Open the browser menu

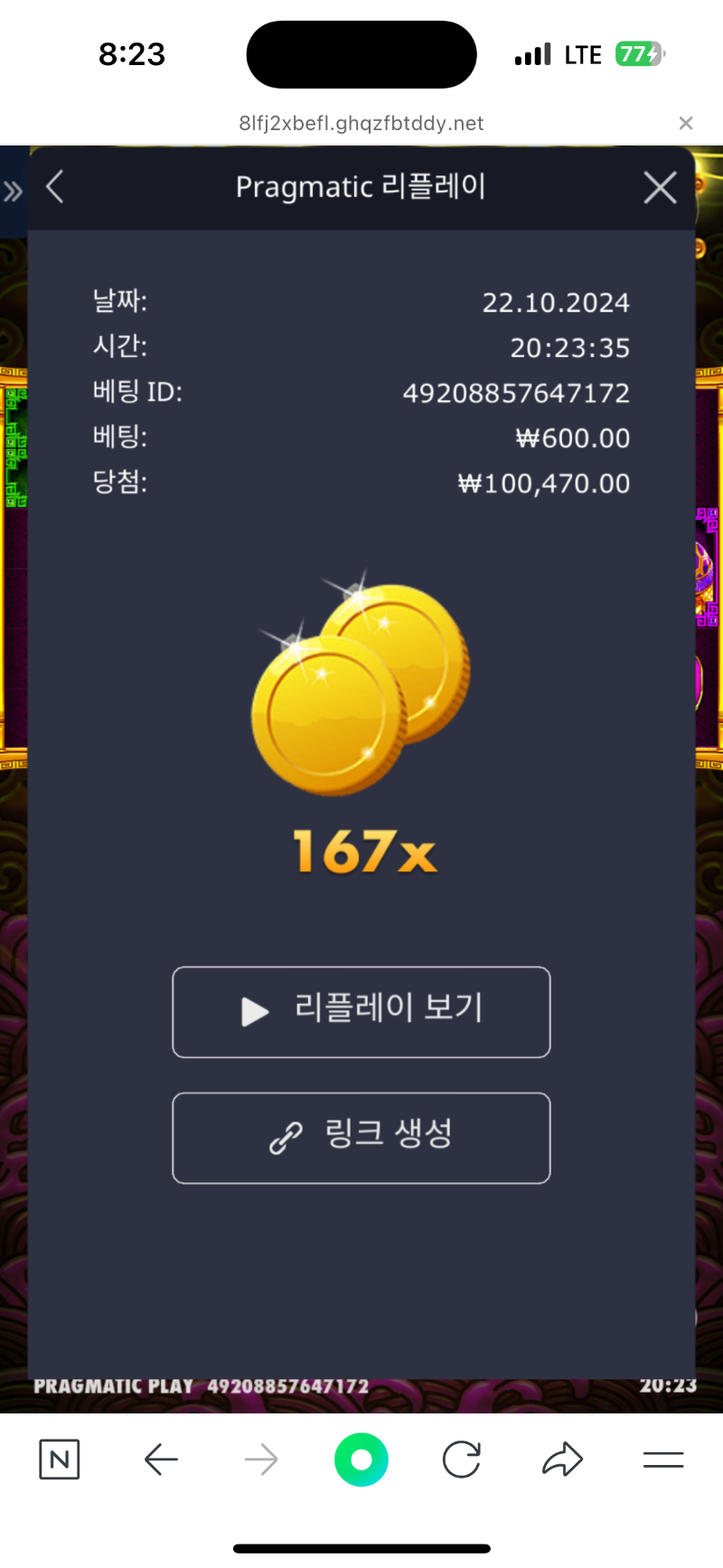pos(662,1459)
